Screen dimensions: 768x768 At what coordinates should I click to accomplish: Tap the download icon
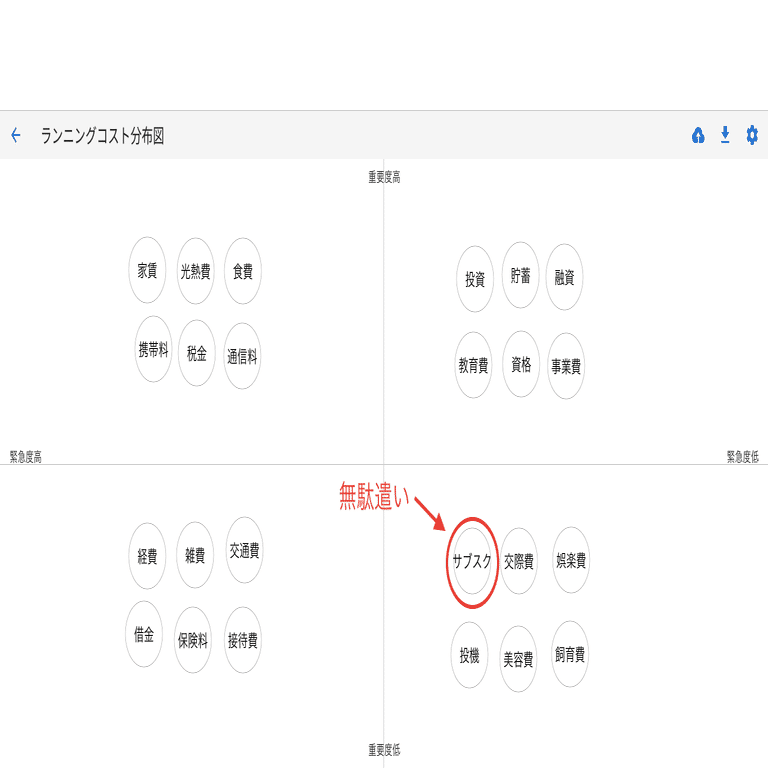[x=725, y=136]
